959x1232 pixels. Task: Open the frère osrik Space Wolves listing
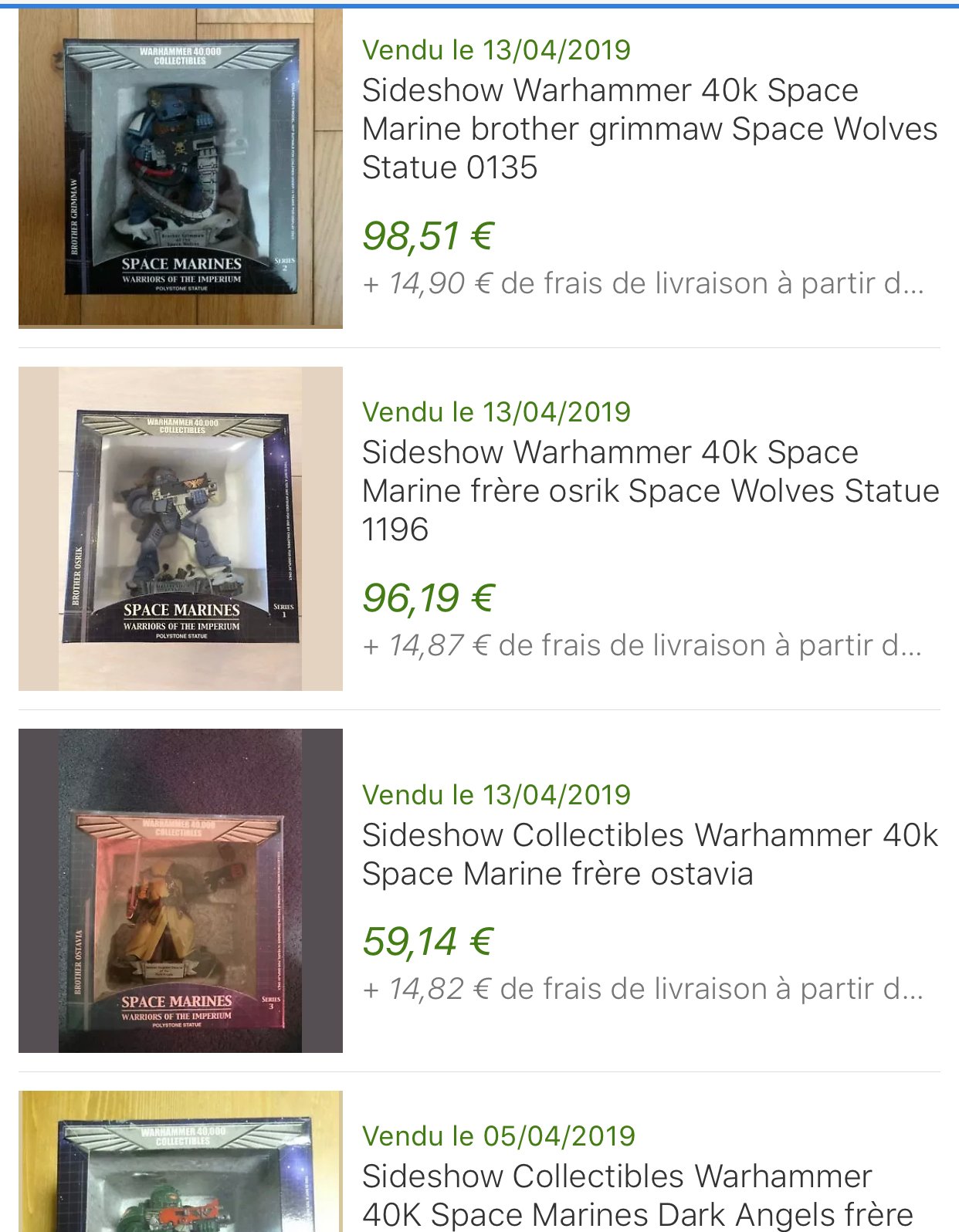[649, 491]
